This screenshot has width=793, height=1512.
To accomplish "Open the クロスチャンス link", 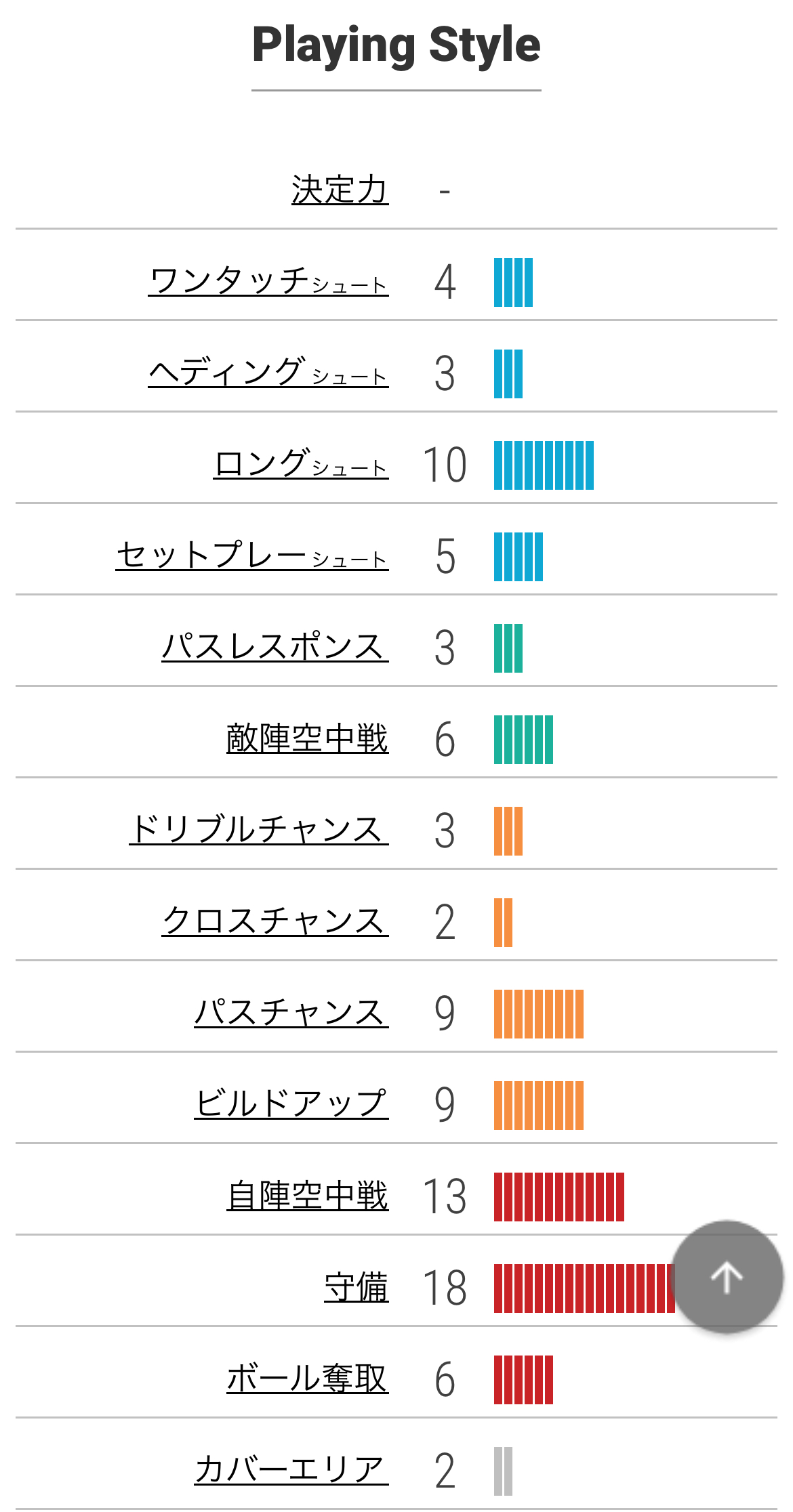I will coord(275,921).
